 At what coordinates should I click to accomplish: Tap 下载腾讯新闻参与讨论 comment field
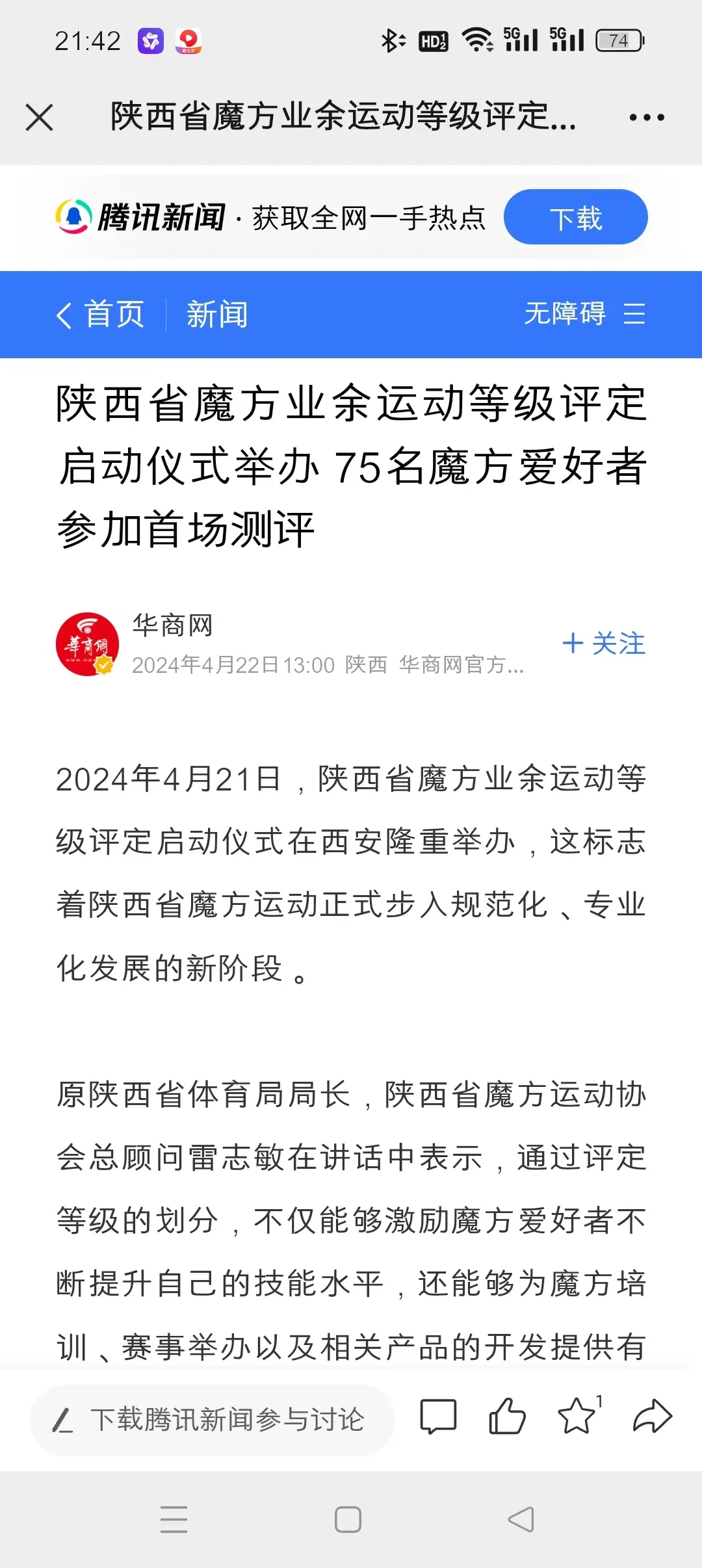(213, 1419)
